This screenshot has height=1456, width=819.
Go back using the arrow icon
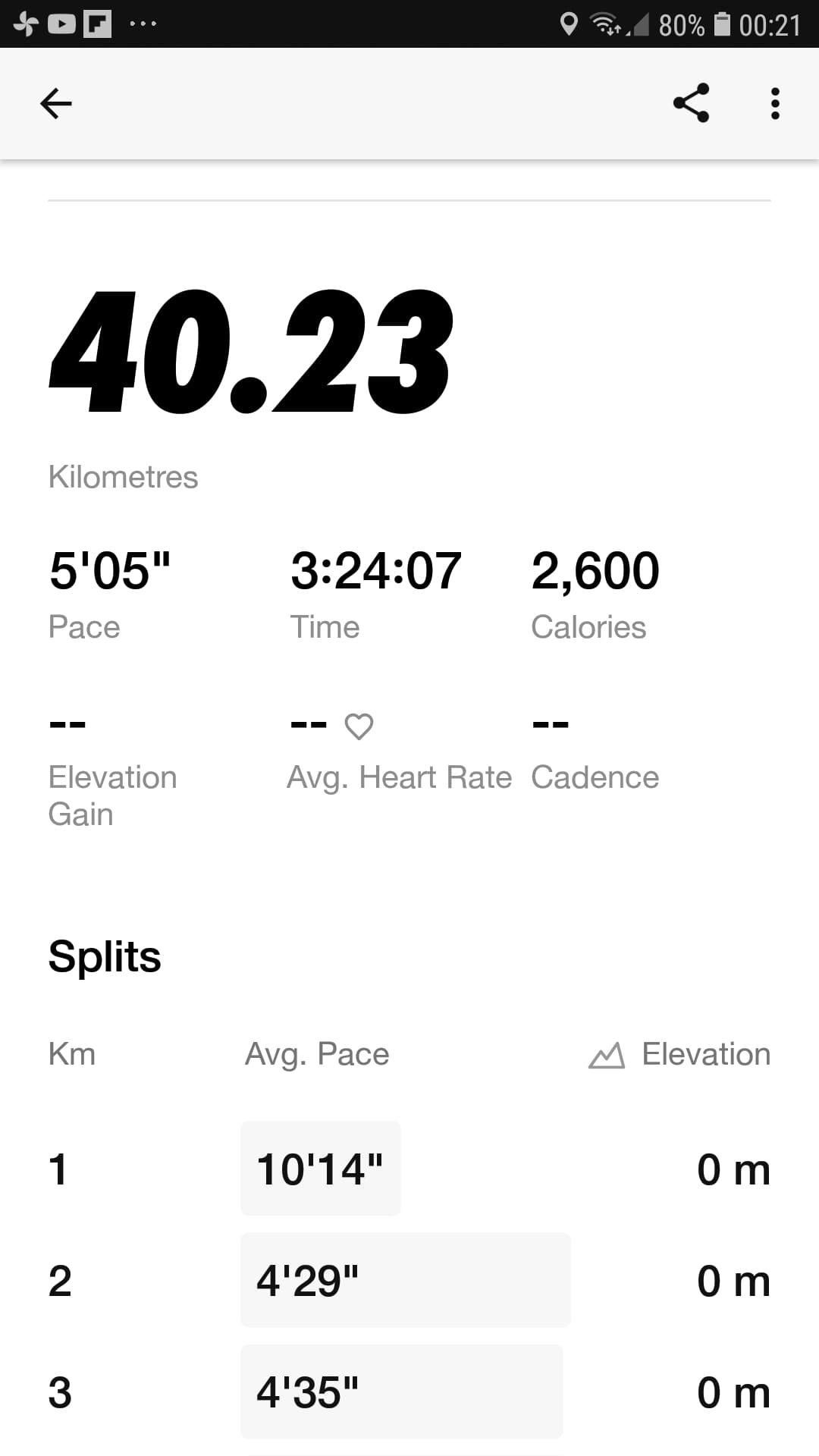tap(55, 104)
